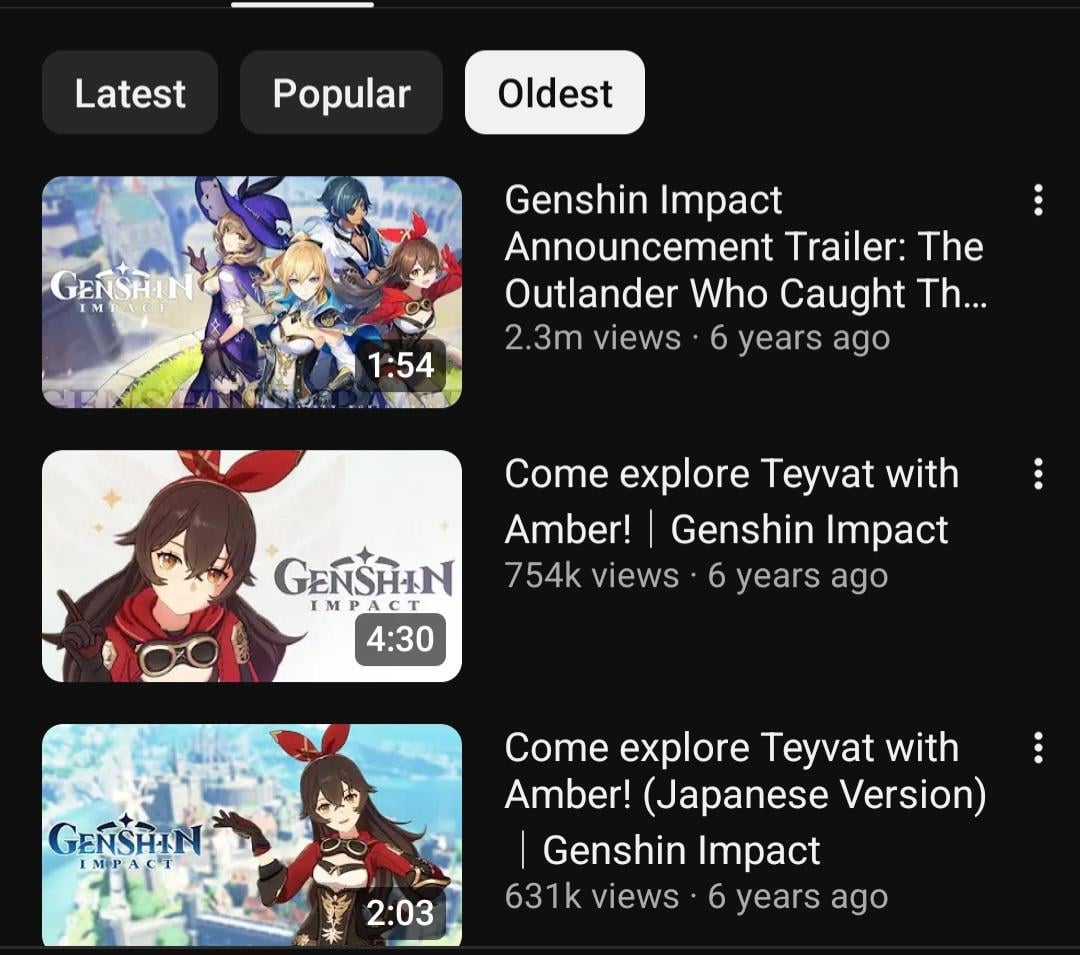Screen dimensions: 1080x955
Task: Play the Genshin Impact Announcement Trailer video
Action: tap(252, 292)
